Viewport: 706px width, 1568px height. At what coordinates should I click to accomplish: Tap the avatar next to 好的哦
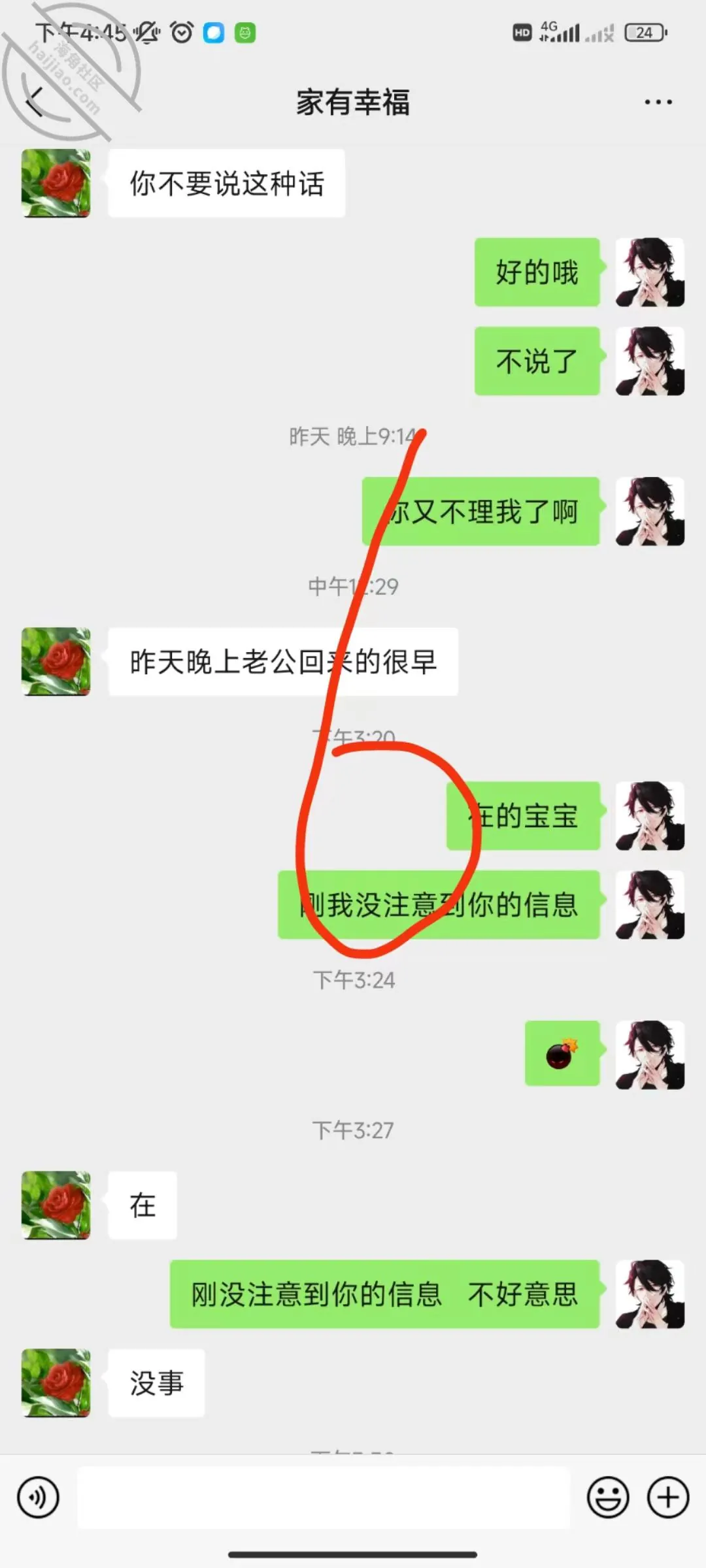[x=650, y=272]
